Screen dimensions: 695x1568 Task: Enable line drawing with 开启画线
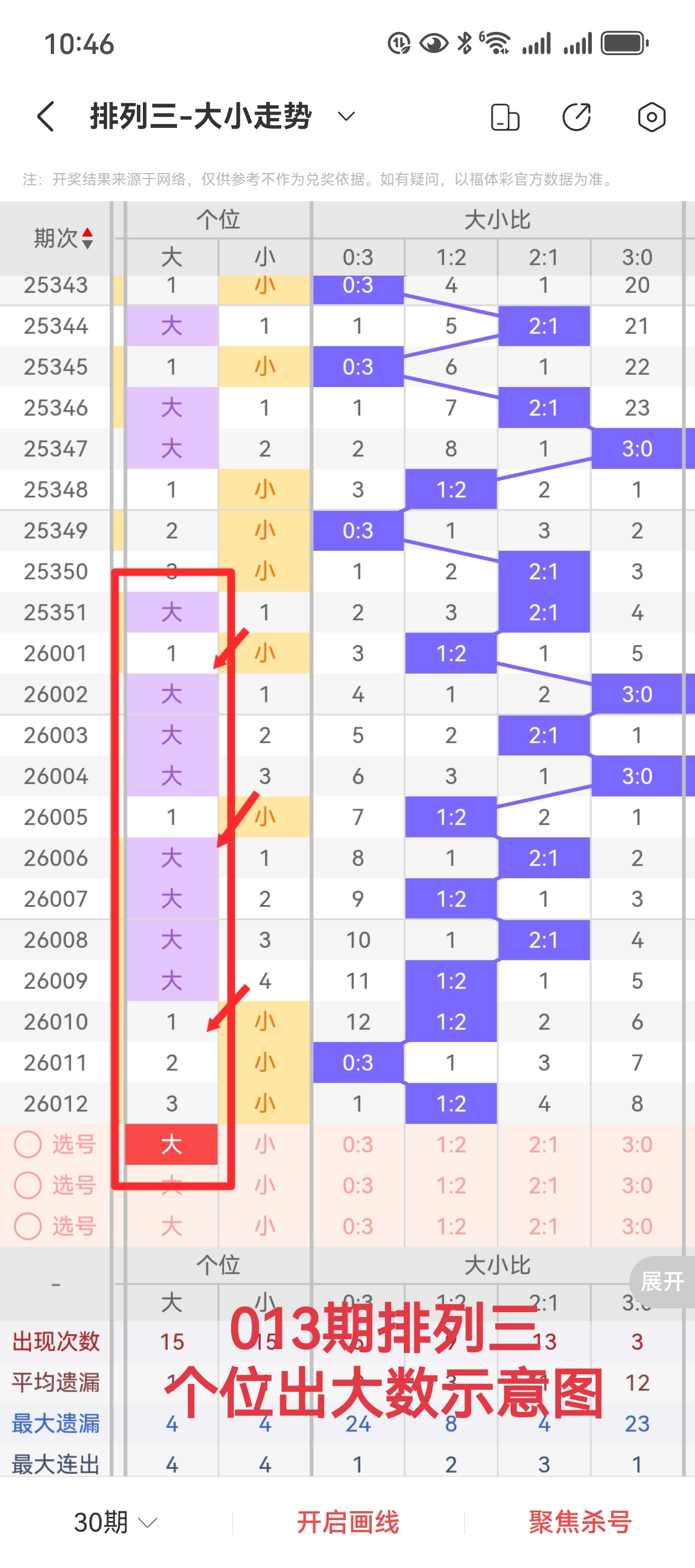348,1522
